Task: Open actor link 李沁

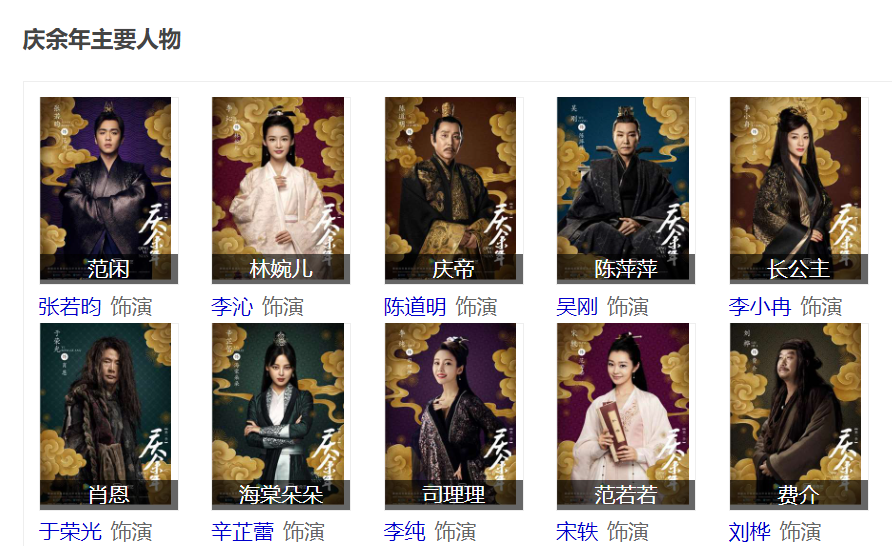Action: [232, 306]
